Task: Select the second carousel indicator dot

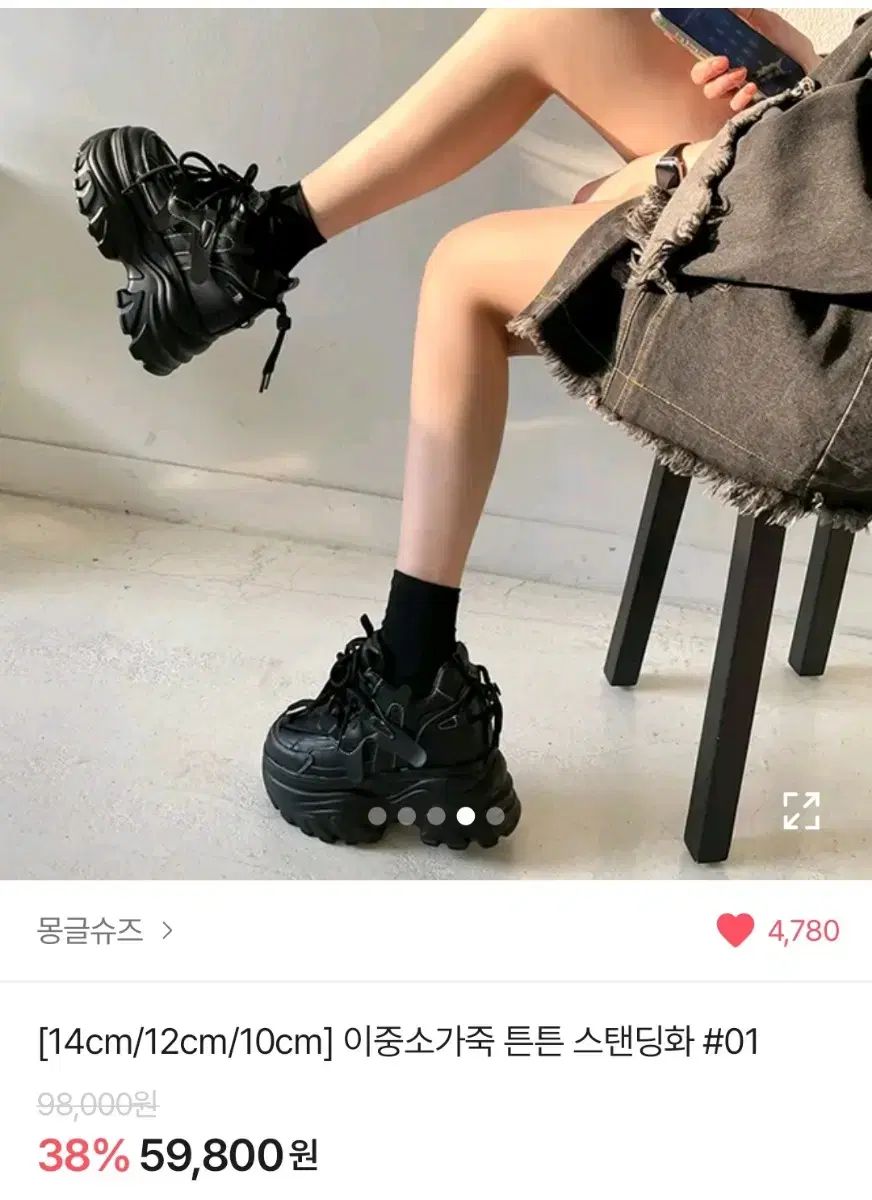Action: 405,815
